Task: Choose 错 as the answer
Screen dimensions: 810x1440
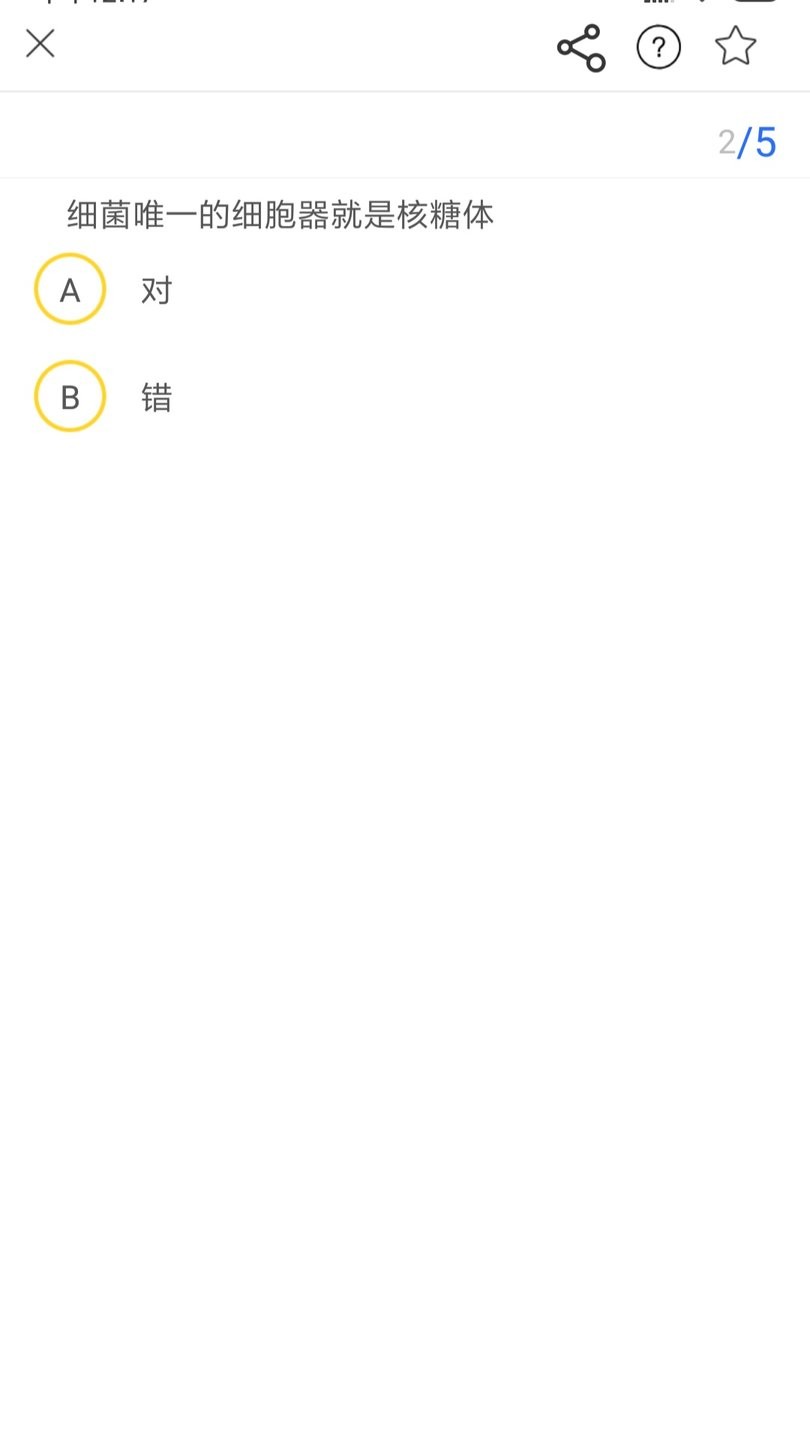Action: point(157,396)
